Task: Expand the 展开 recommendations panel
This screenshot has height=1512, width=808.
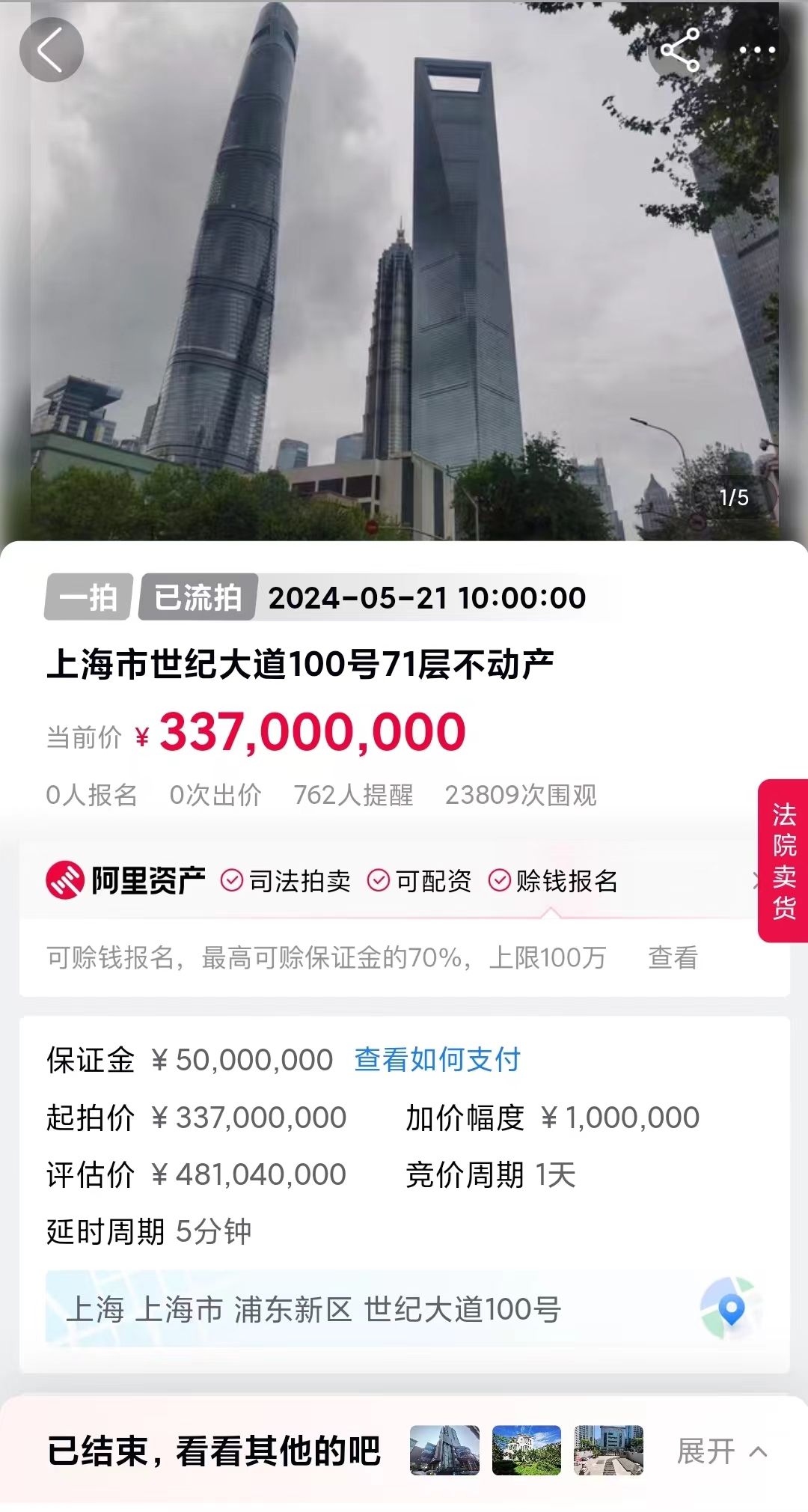Action: coord(721,1451)
